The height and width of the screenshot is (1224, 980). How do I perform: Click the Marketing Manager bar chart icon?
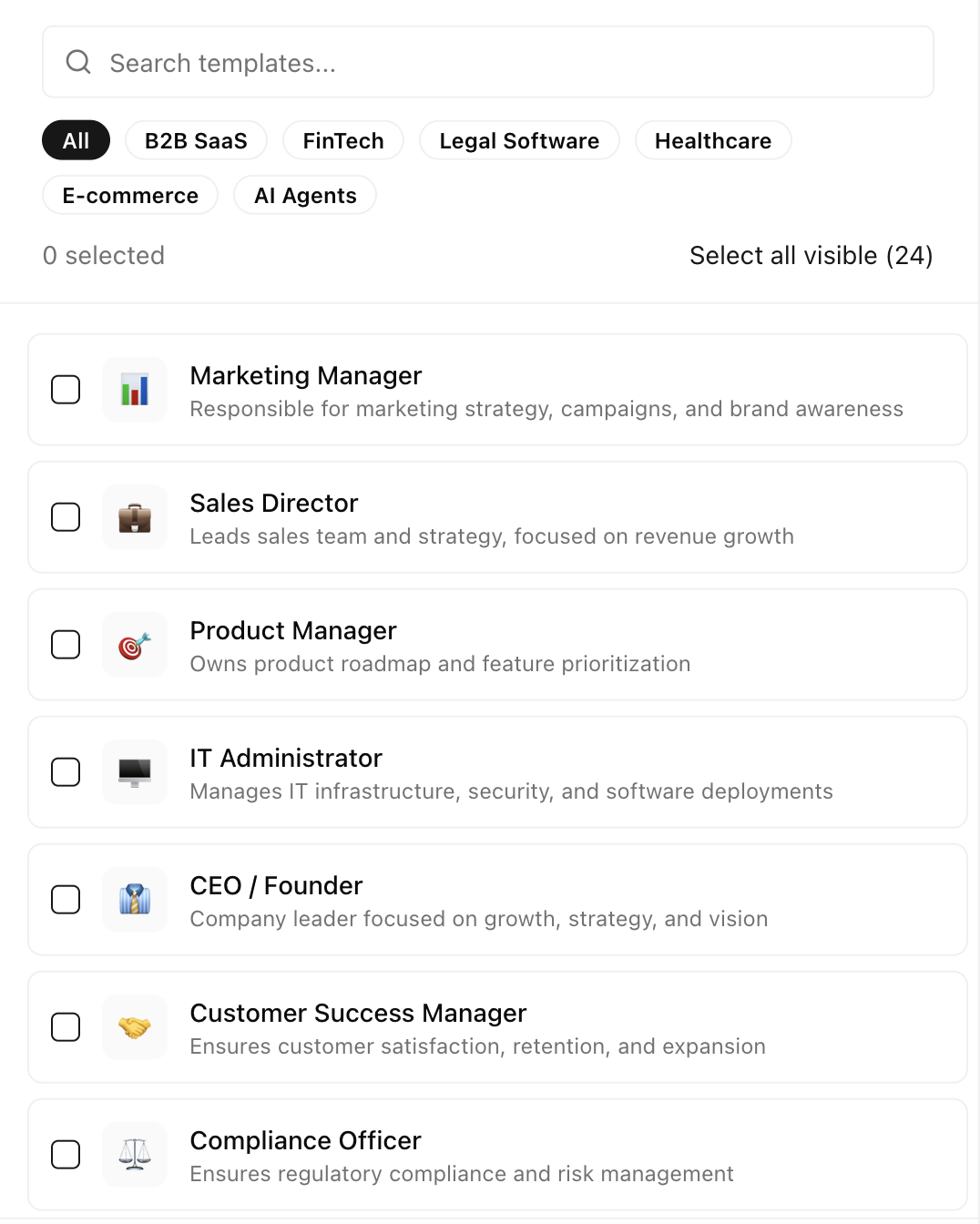[134, 389]
